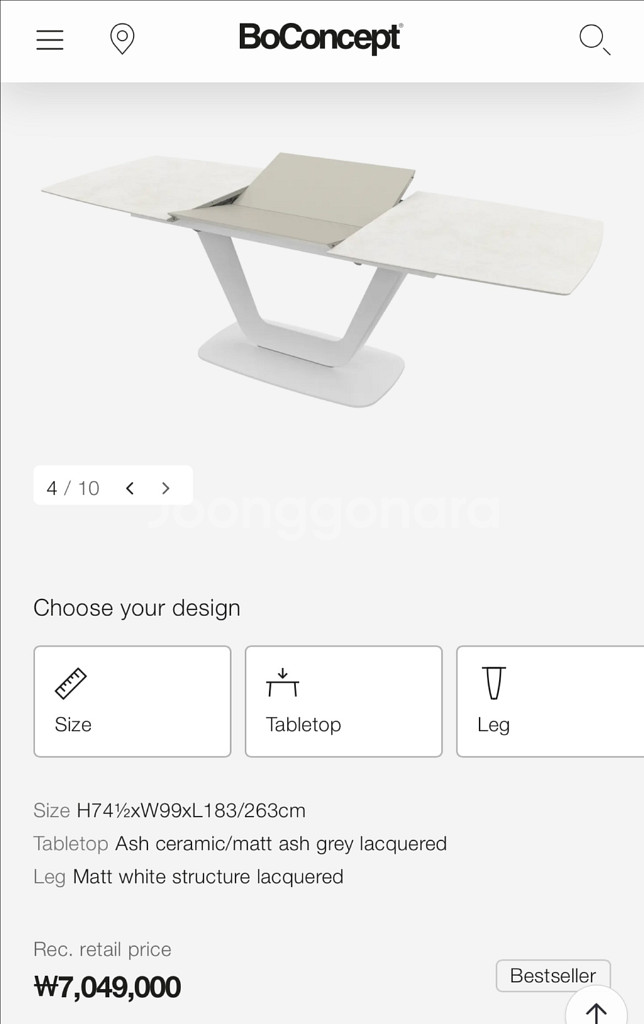This screenshot has height=1024, width=644.
Task: Choose the Tabletop design option
Action: 343,701
